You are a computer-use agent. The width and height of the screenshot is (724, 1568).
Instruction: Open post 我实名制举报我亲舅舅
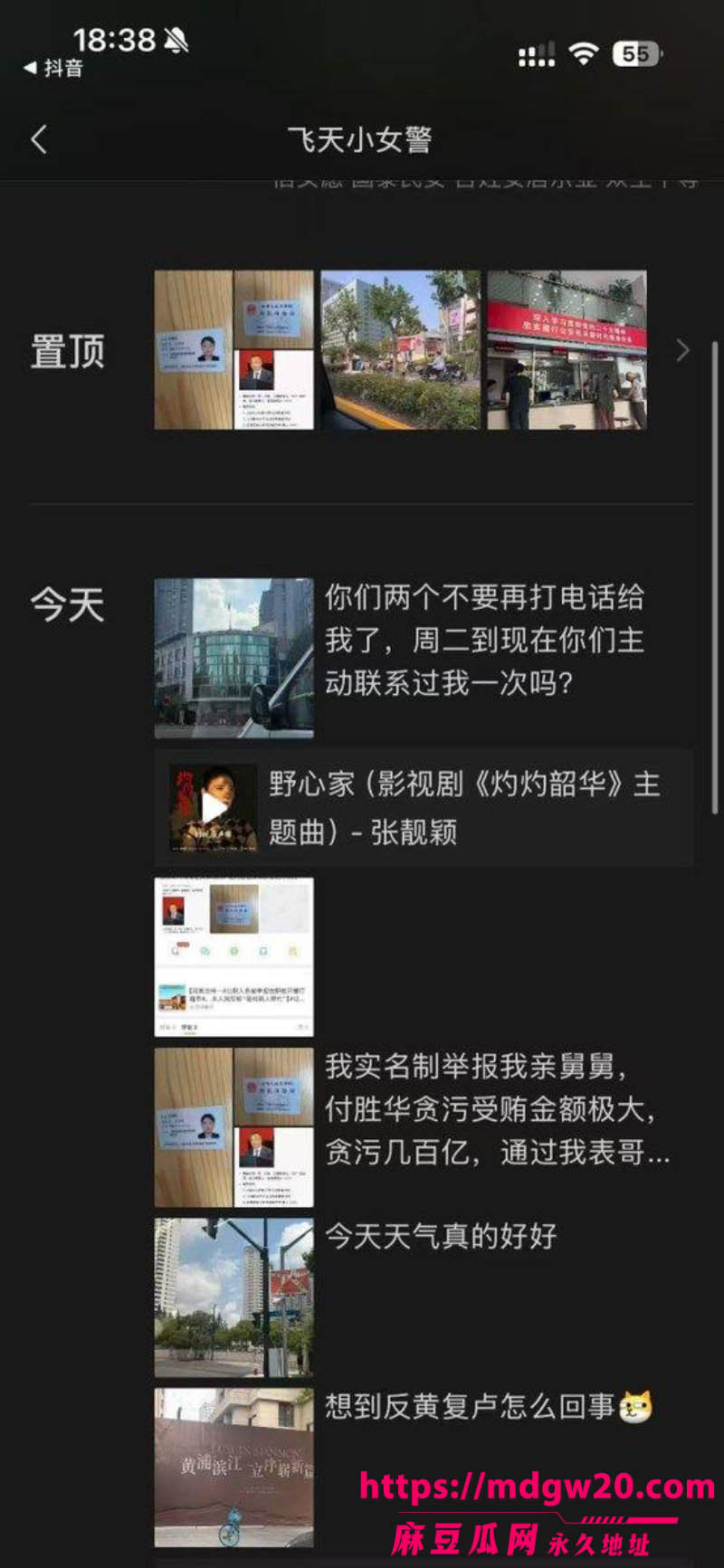424,1127
